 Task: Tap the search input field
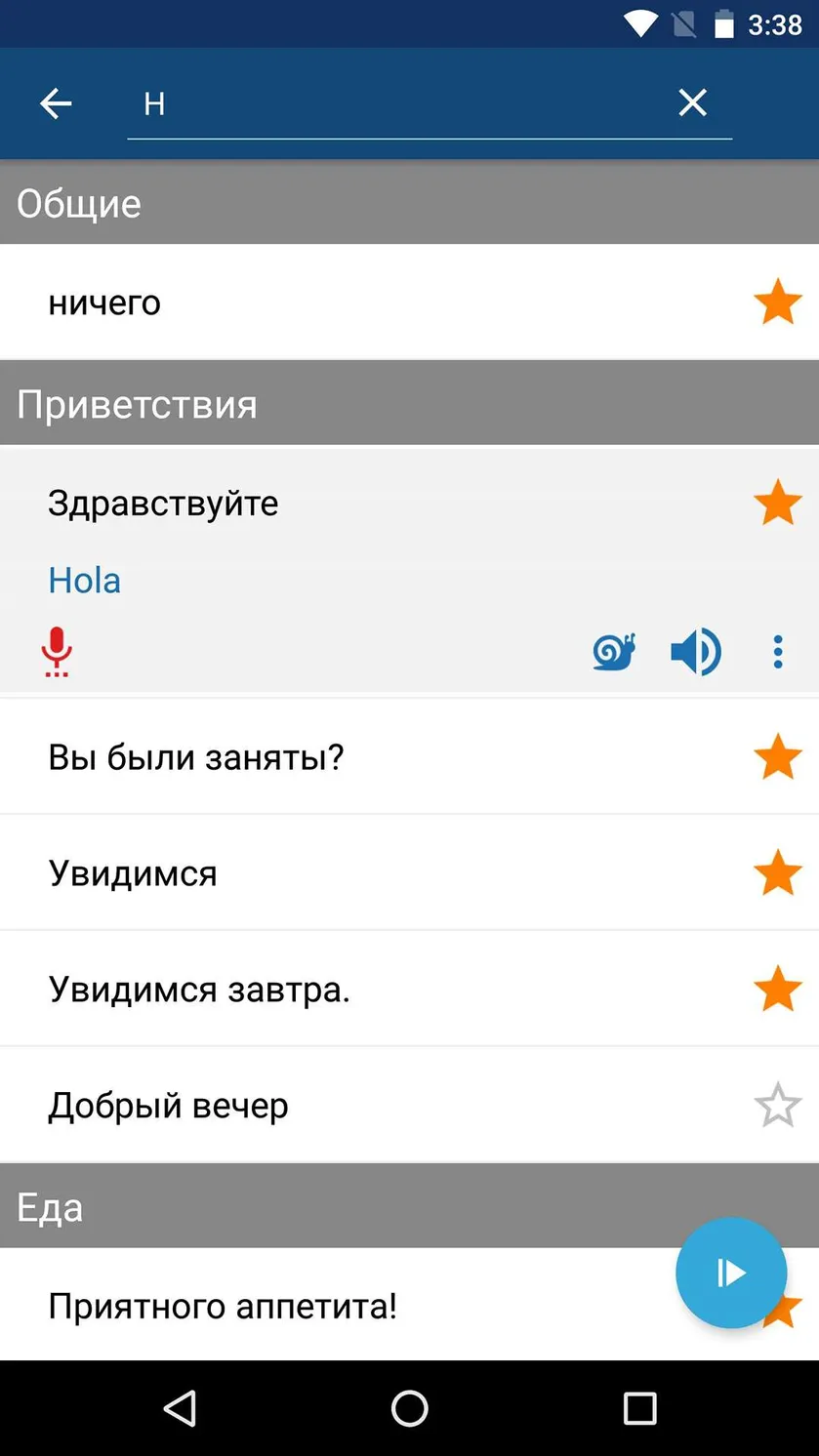tap(400, 103)
